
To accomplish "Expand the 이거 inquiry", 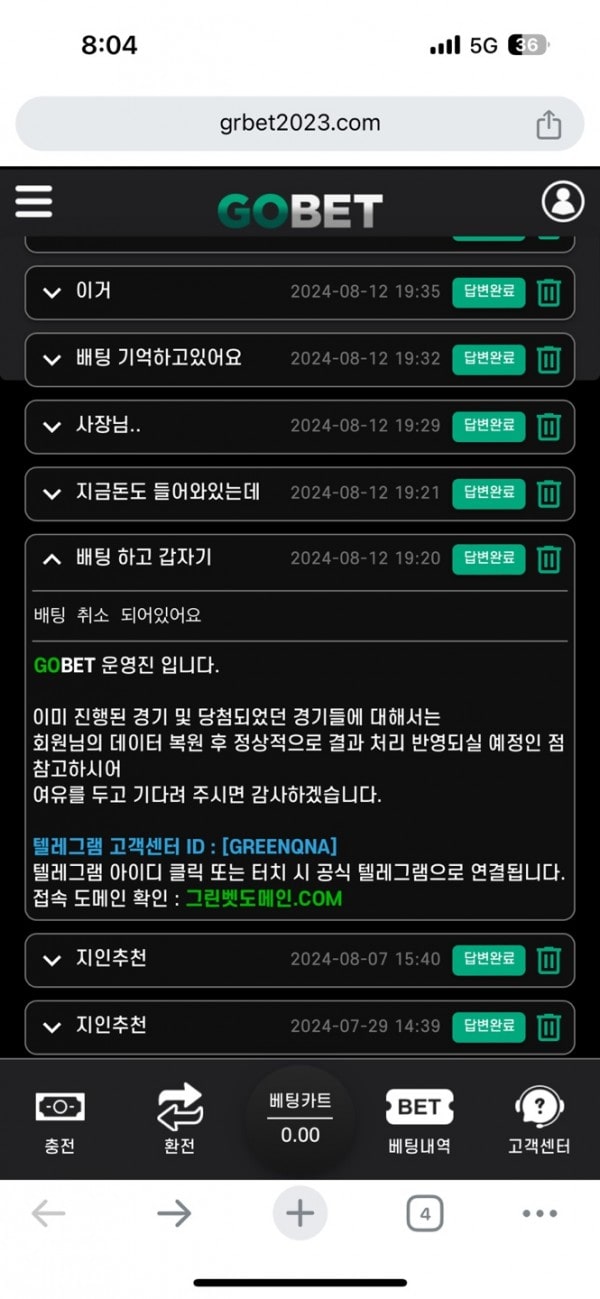I will coord(300,292).
